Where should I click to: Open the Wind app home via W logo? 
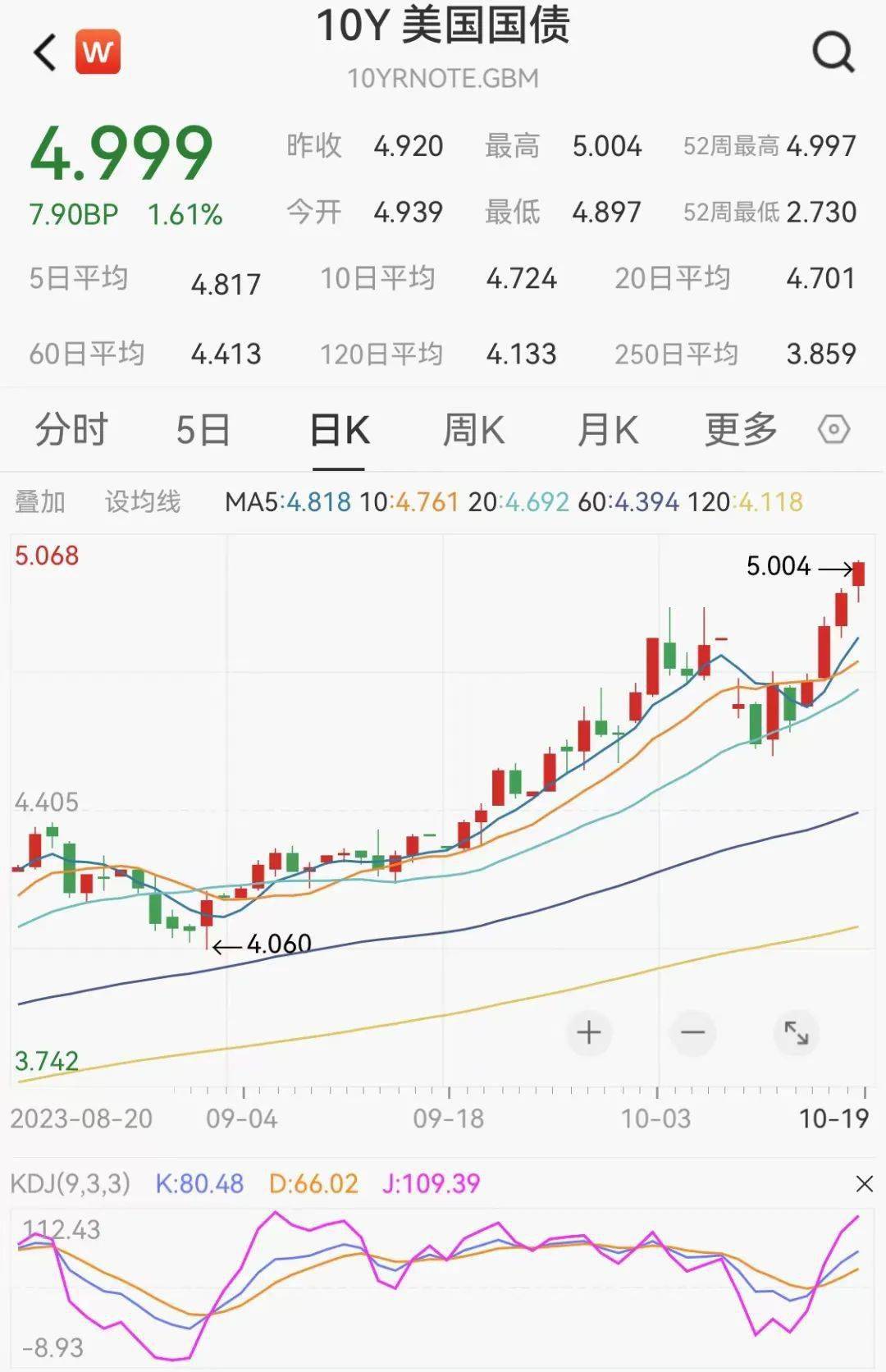point(98,49)
